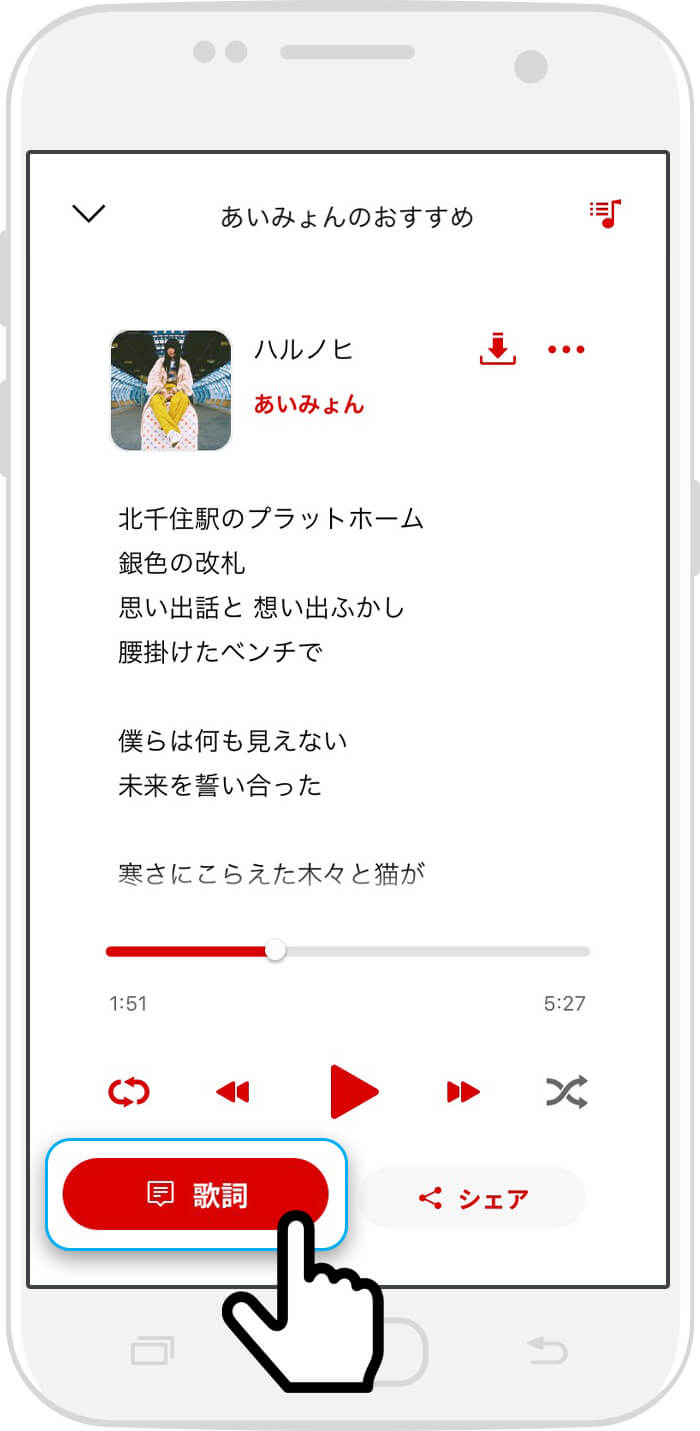
Task: Seek using the playback progress bar
Action: tap(348, 951)
